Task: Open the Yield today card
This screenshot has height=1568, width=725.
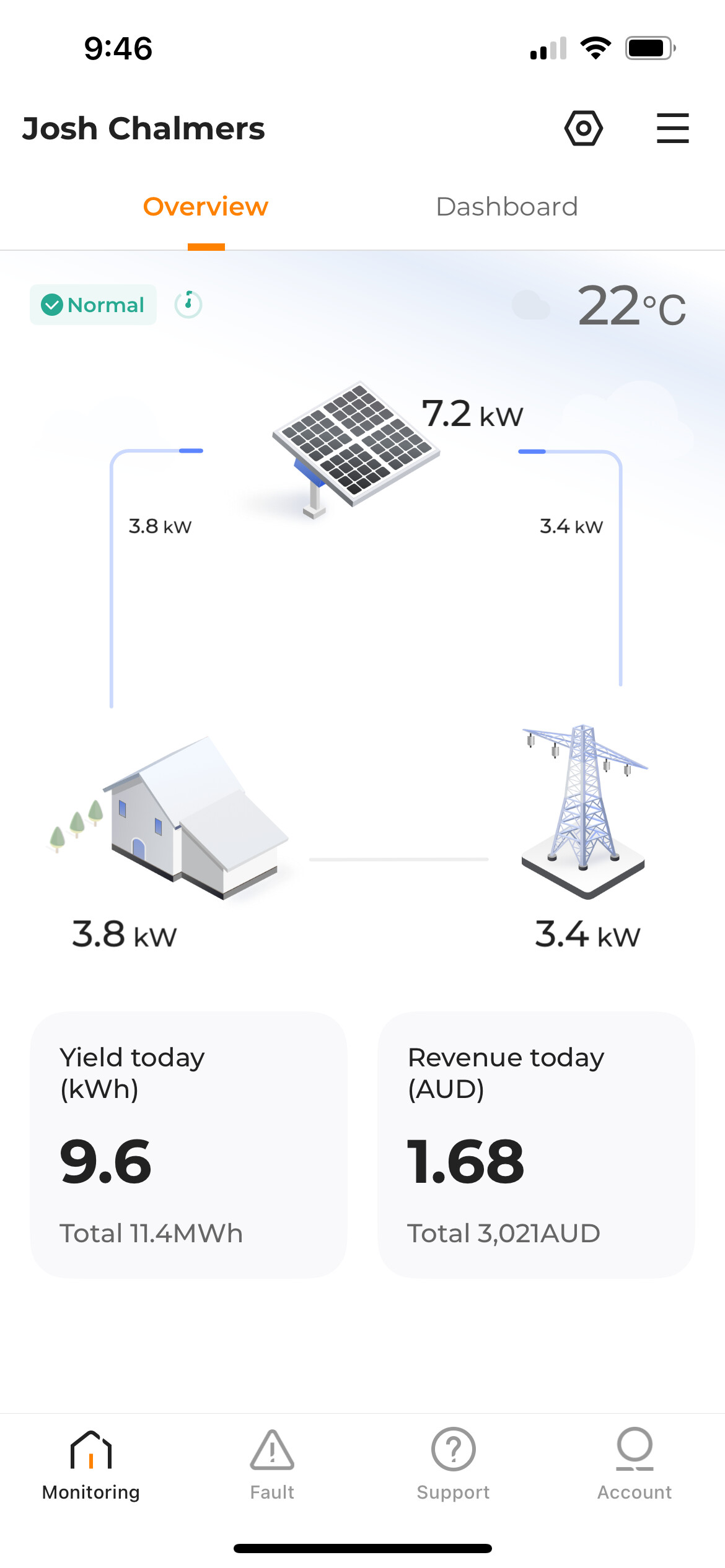Action: coord(188,1144)
